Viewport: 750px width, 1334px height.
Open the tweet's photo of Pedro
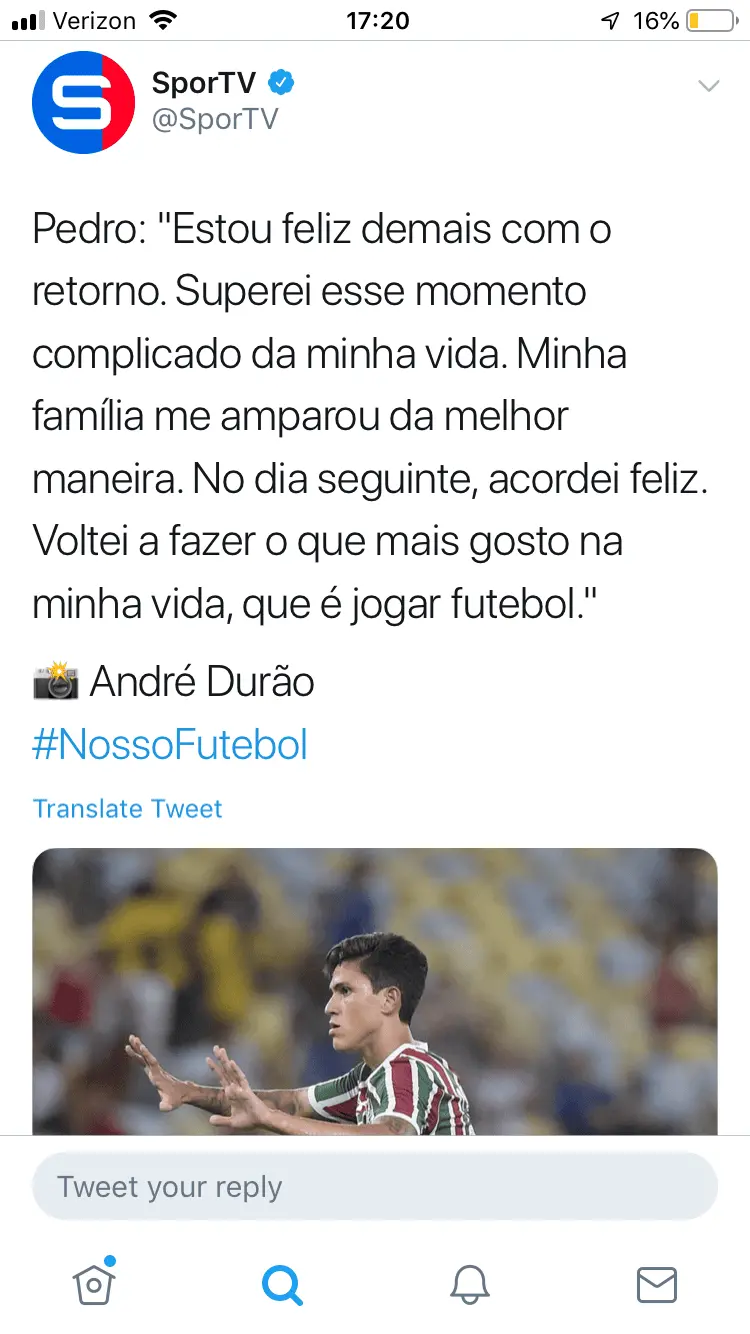[x=375, y=990]
